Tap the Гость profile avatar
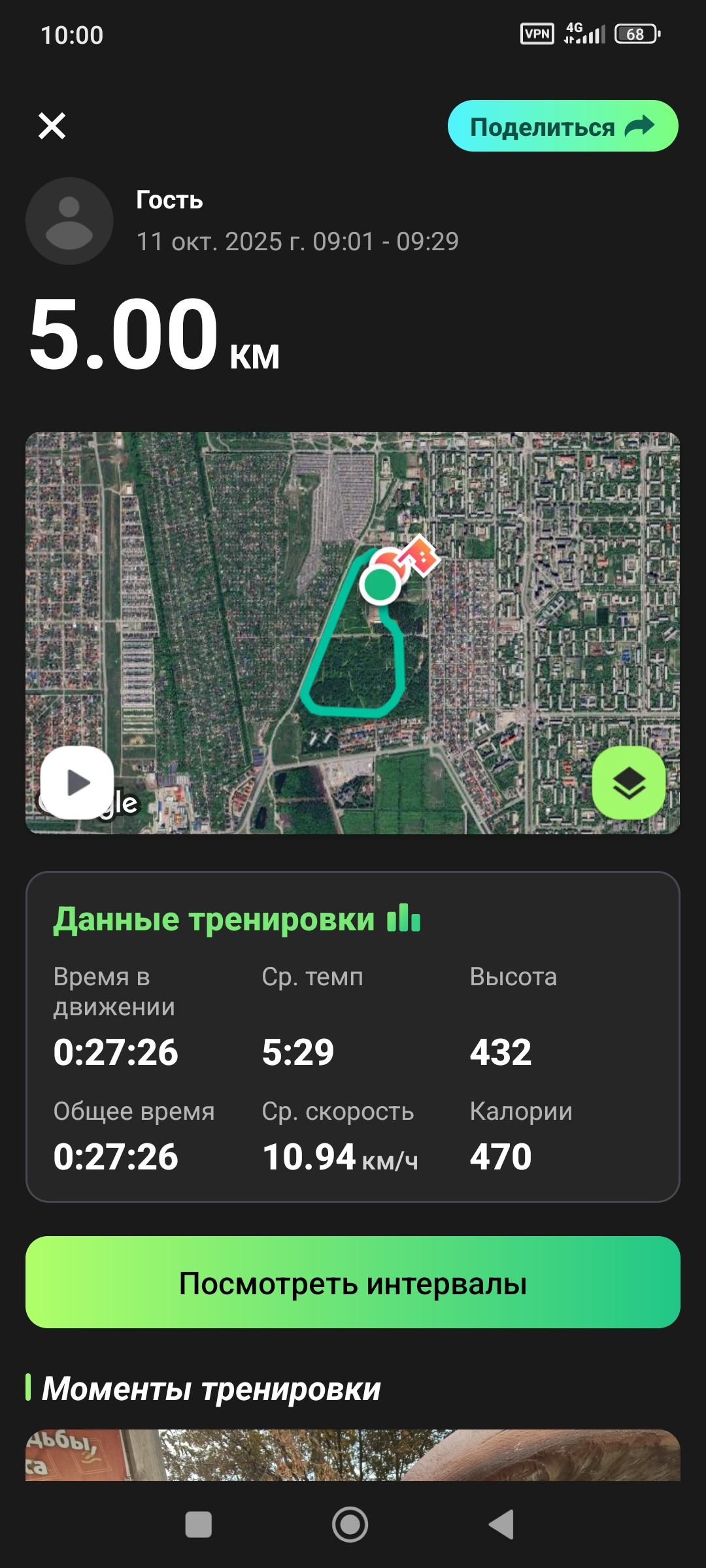706x1568 pixels. pyautogui.click(x=69, y=221)
